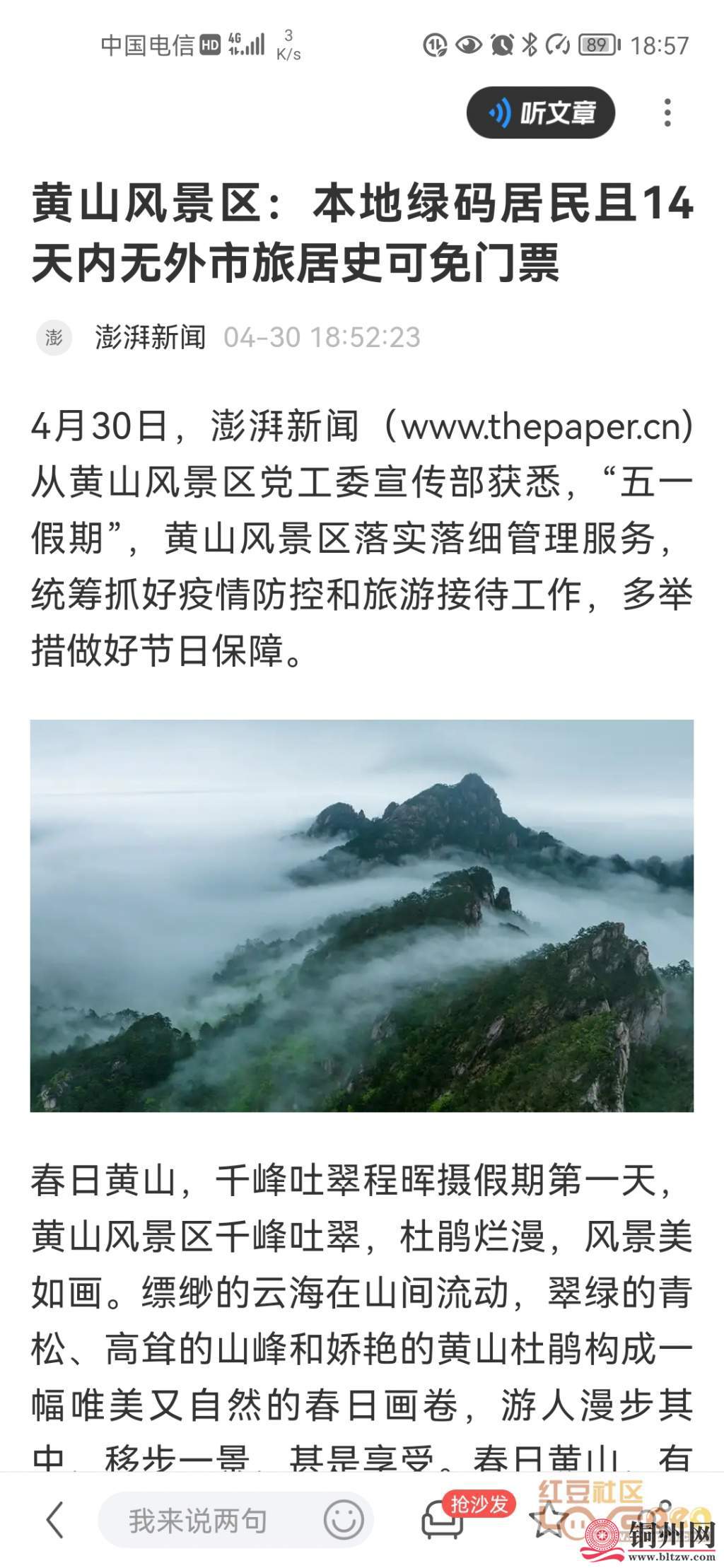Go back using the bottom-left arrow
This screenshot has height=1568, width=724.
click(54, 1519)
